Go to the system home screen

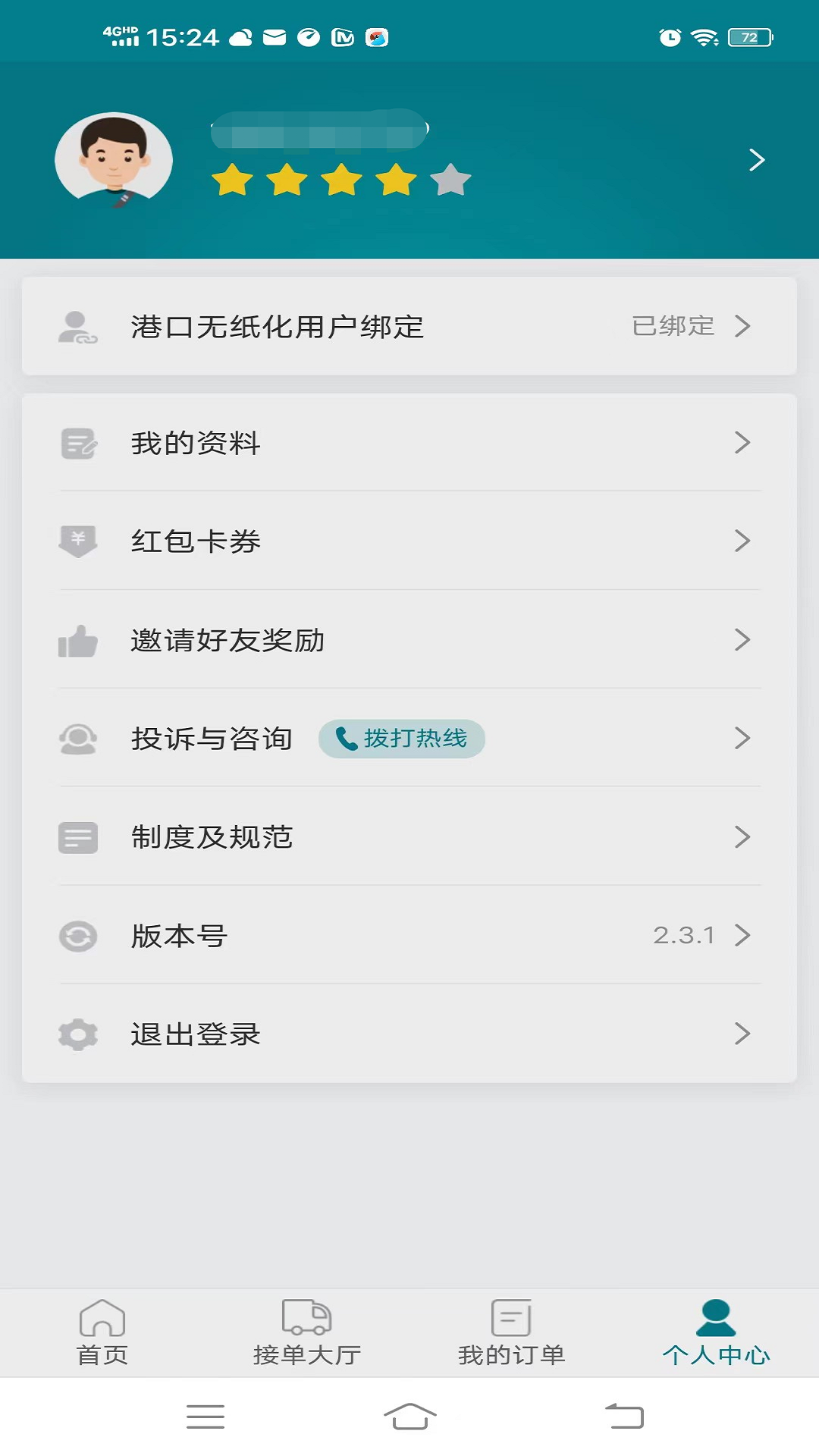click(409, 1417)
